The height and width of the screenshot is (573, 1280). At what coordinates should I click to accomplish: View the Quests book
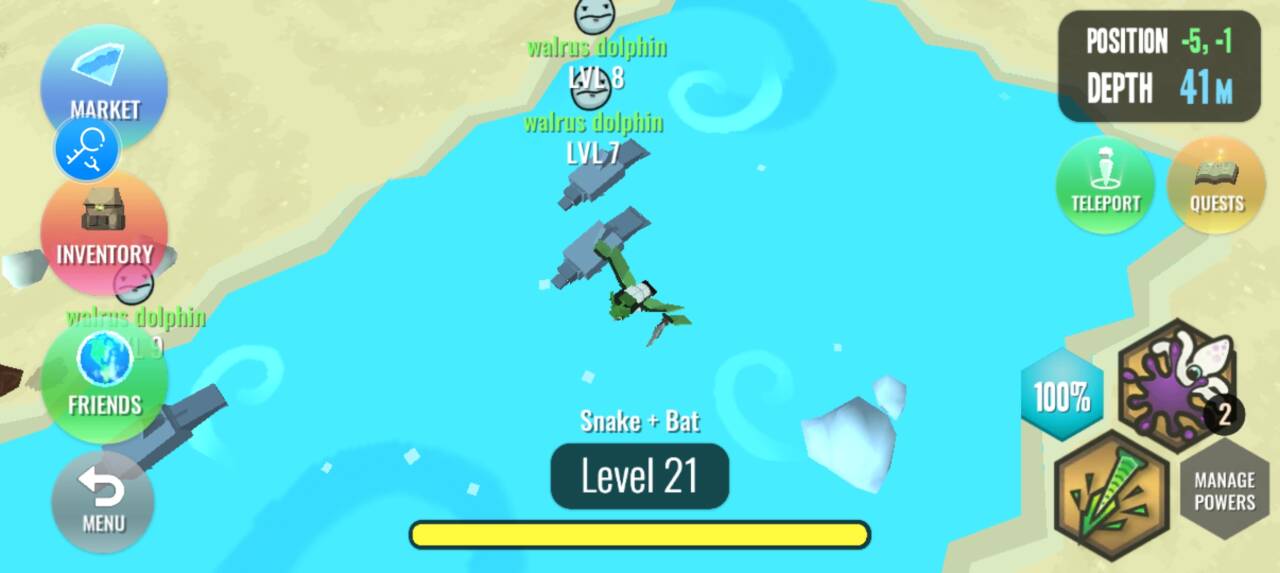point(1216,186)
